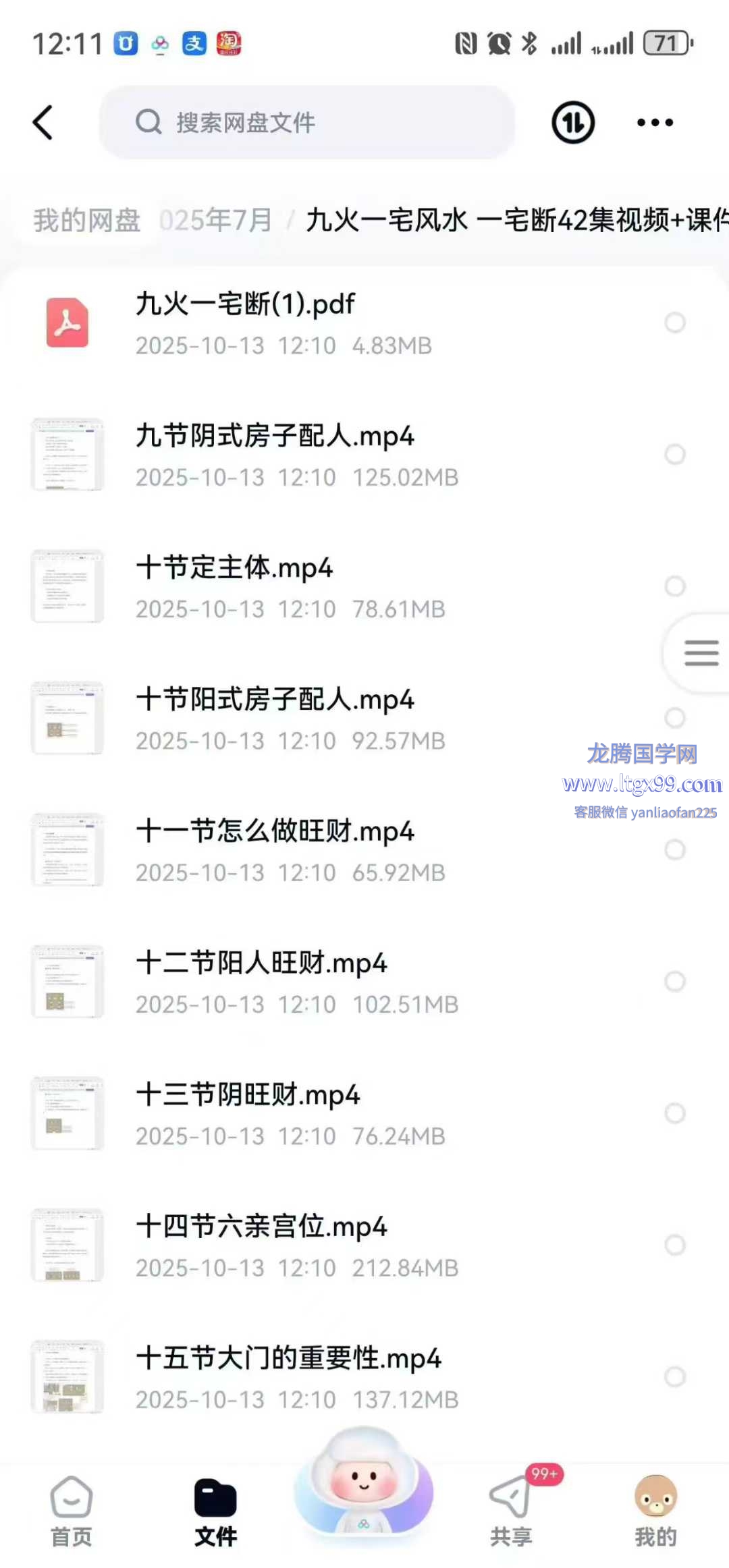
Task: Select 十五节大门的重要性.mp4 with its checkbox
Action: (675, 1376)
